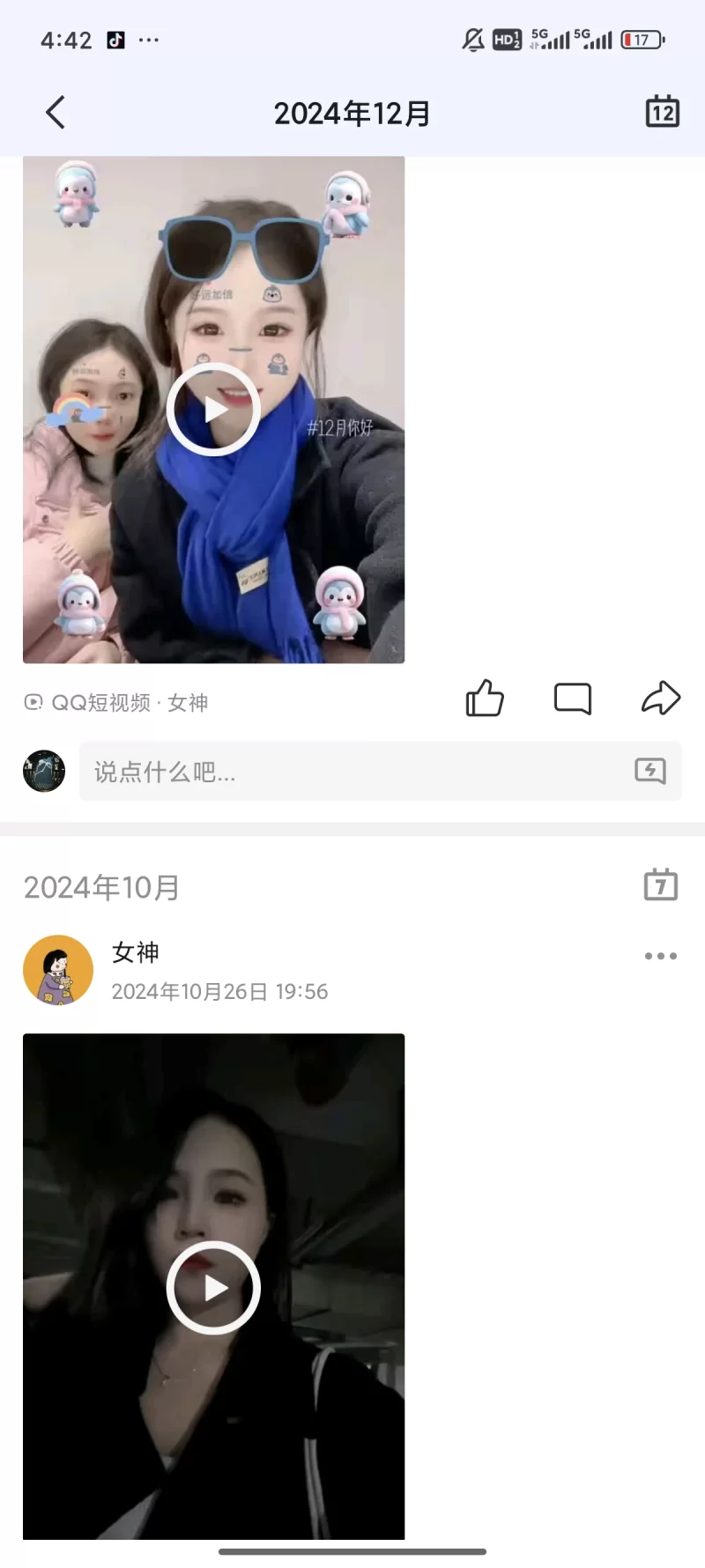The image size is (705, 1568).
Task: Go back using the top-left arrow
Action: click(x=56, y=113)
